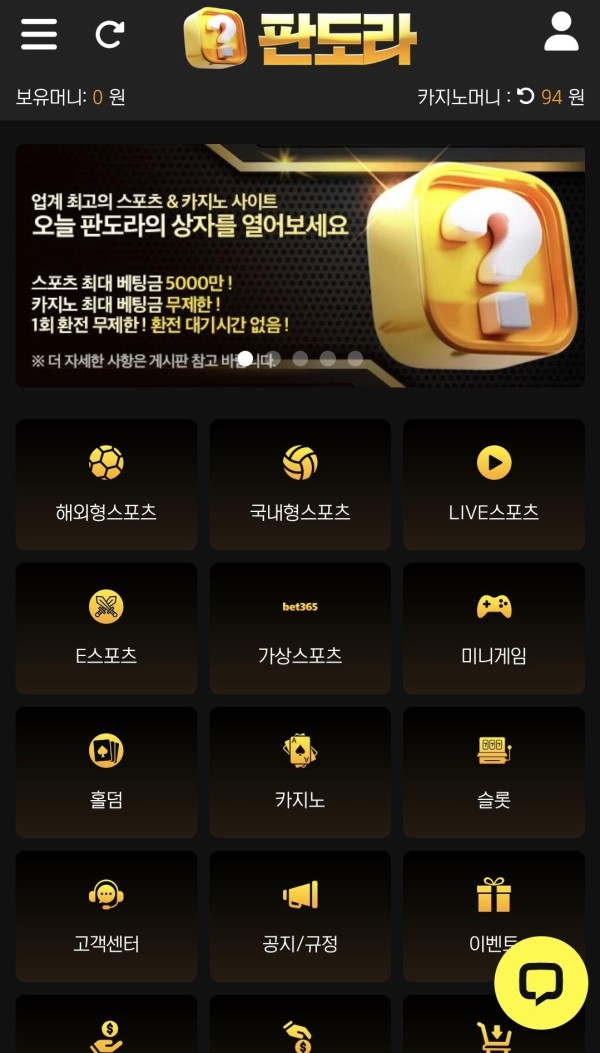The width and height of the screenshot is (600, 1053).
Task: Jump to second banner slide dot
Action: click(272, 358)
